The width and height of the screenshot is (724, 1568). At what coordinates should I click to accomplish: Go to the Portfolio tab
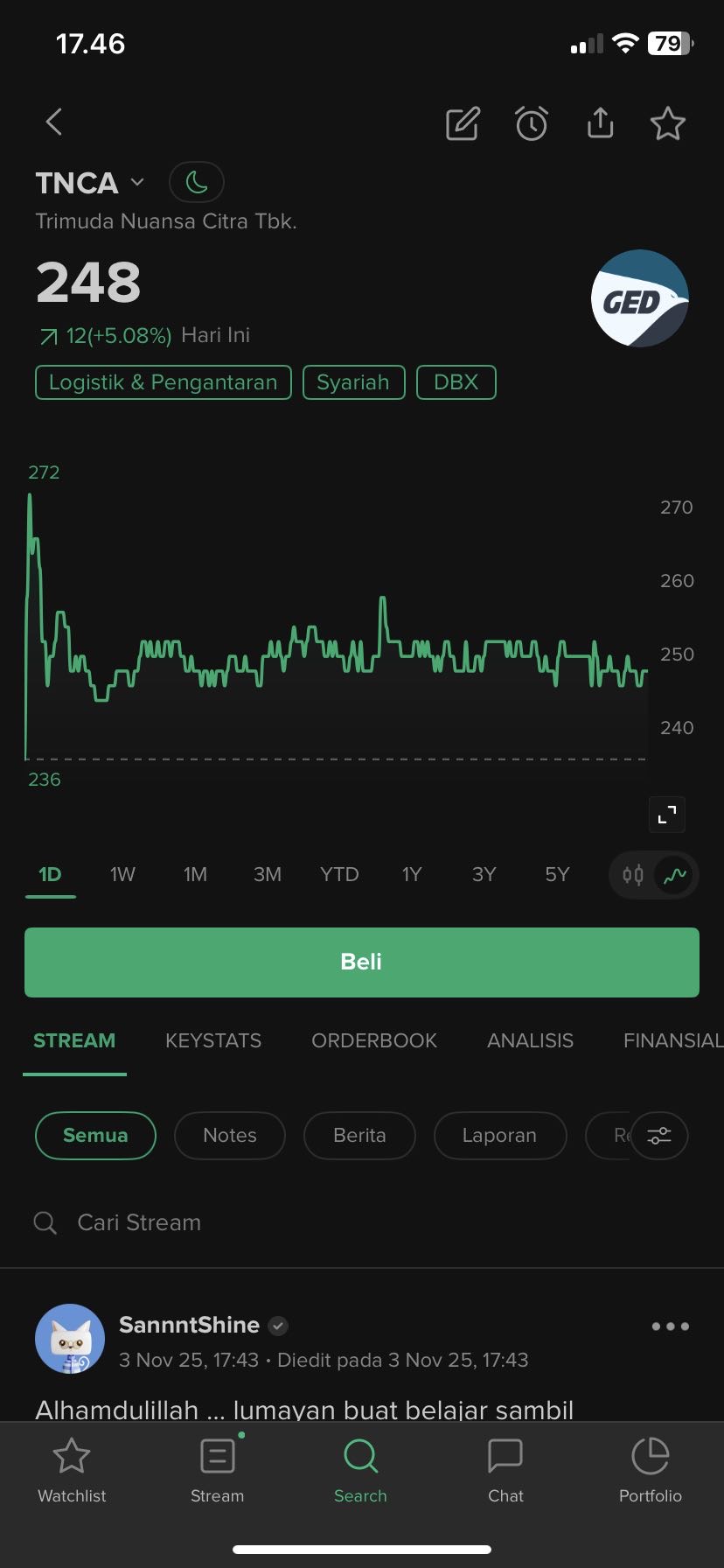click(x=650, y=1472)
